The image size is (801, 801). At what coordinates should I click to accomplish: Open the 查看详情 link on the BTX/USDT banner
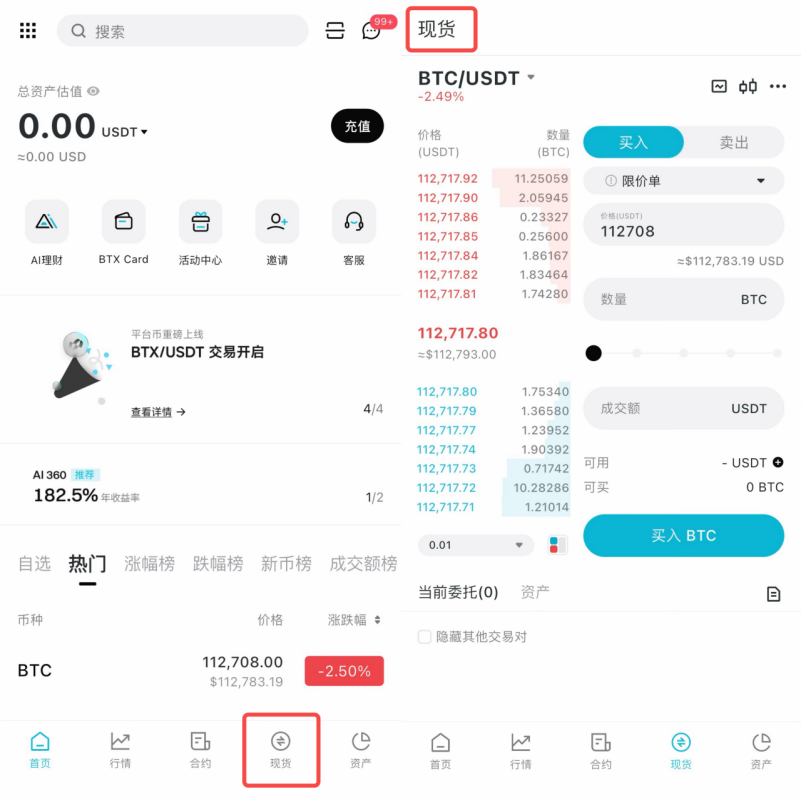[x=158, y=412]
